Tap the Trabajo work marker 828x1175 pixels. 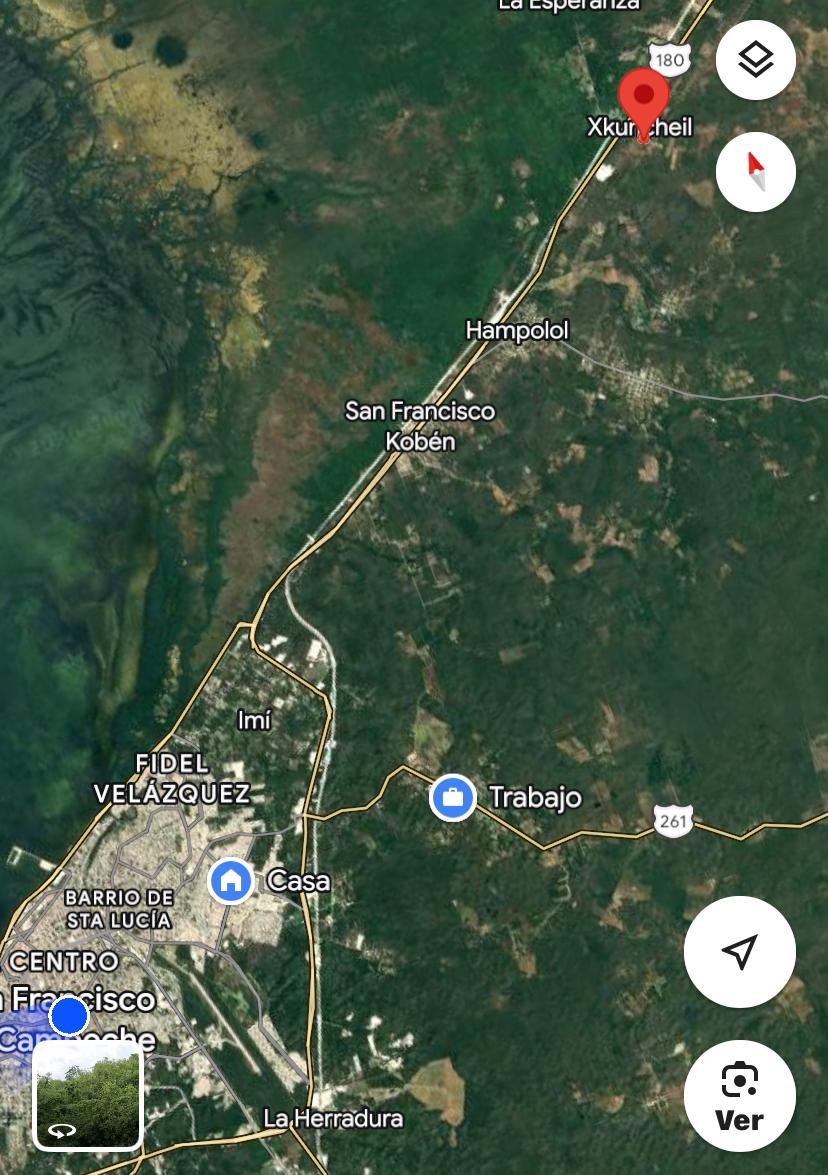point(453,798)
